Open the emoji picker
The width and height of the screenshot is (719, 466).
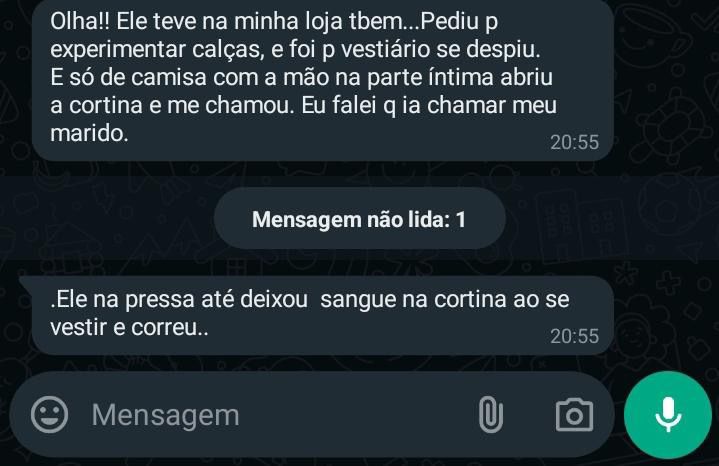[x=49, y=414]
